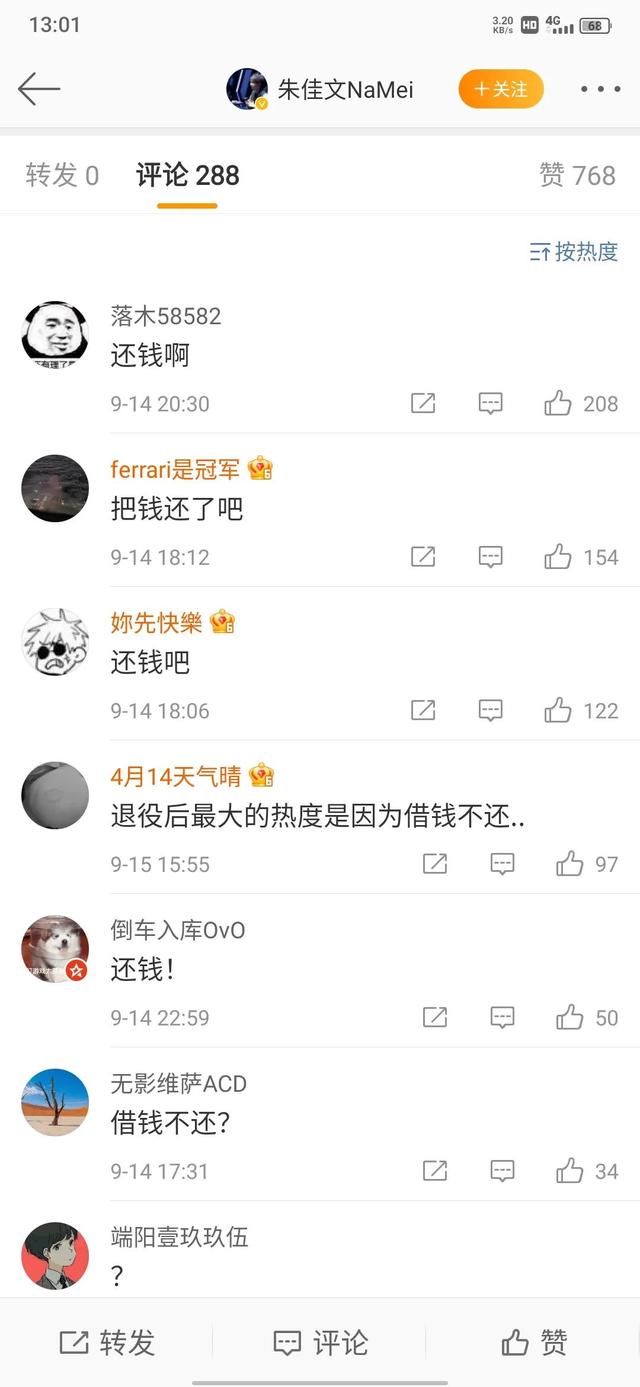
Task: Switch to the 赞 768 tab
Action: (x=577, y=176)
